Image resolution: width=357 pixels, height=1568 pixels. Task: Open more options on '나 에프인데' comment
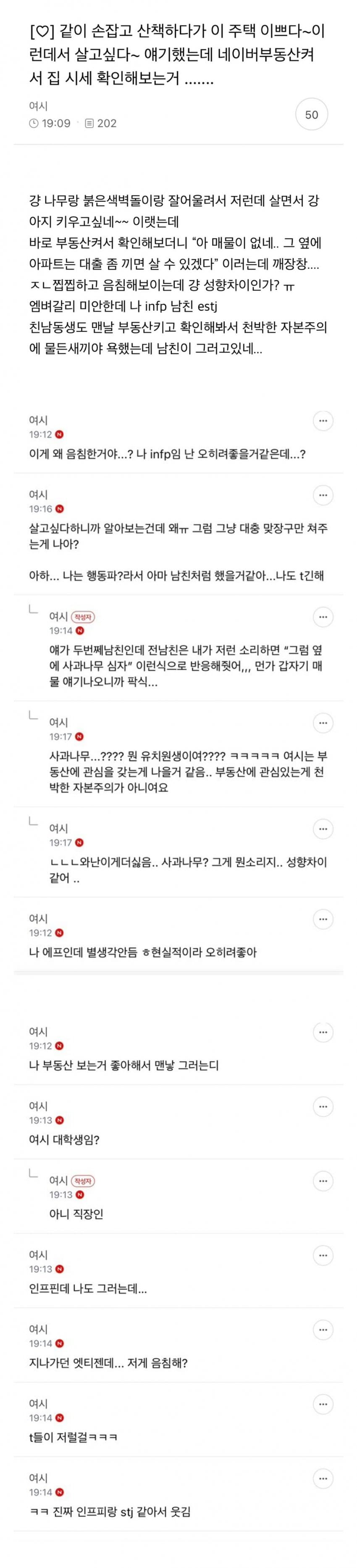point(323,919)
